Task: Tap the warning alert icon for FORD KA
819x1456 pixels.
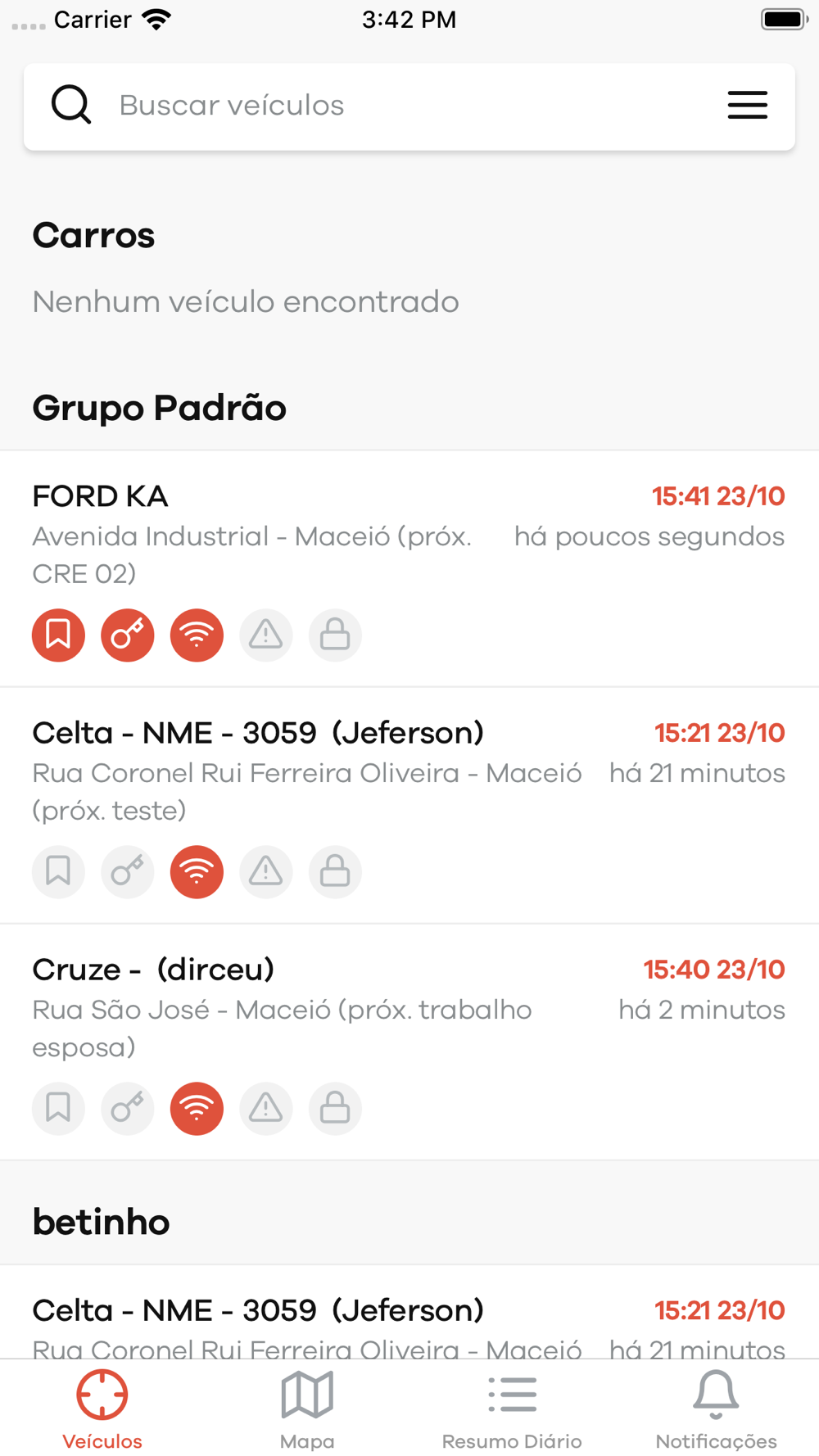Action: [x=266, y=635]
